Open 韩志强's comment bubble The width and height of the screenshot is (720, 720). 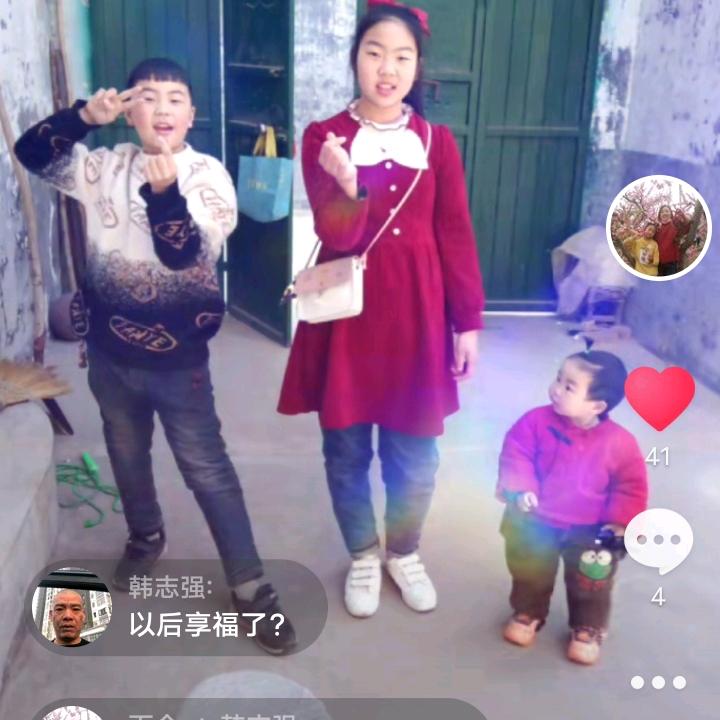click(177, 609)
